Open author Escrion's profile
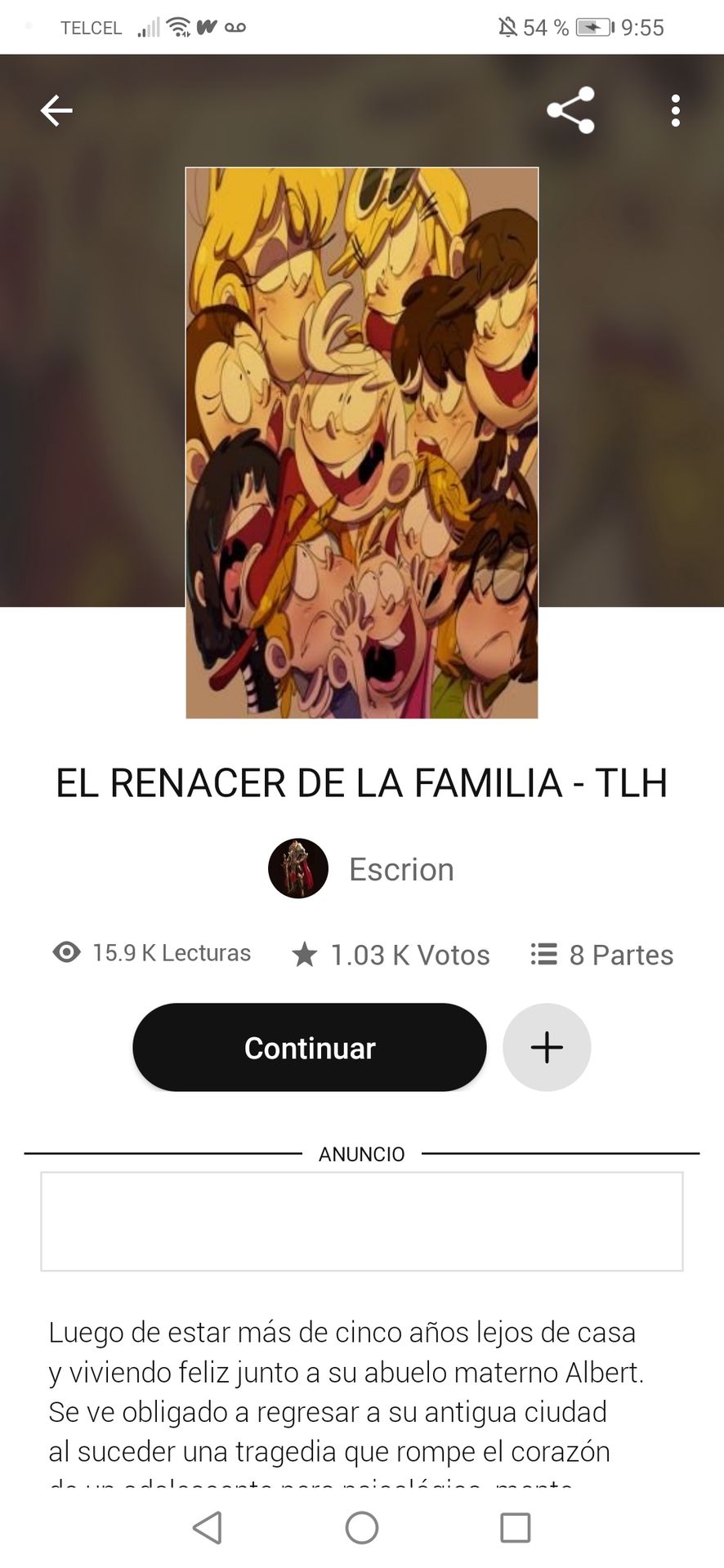Image resolution: width=724 pixels, height=1568 pixels. tap(362, 869)
